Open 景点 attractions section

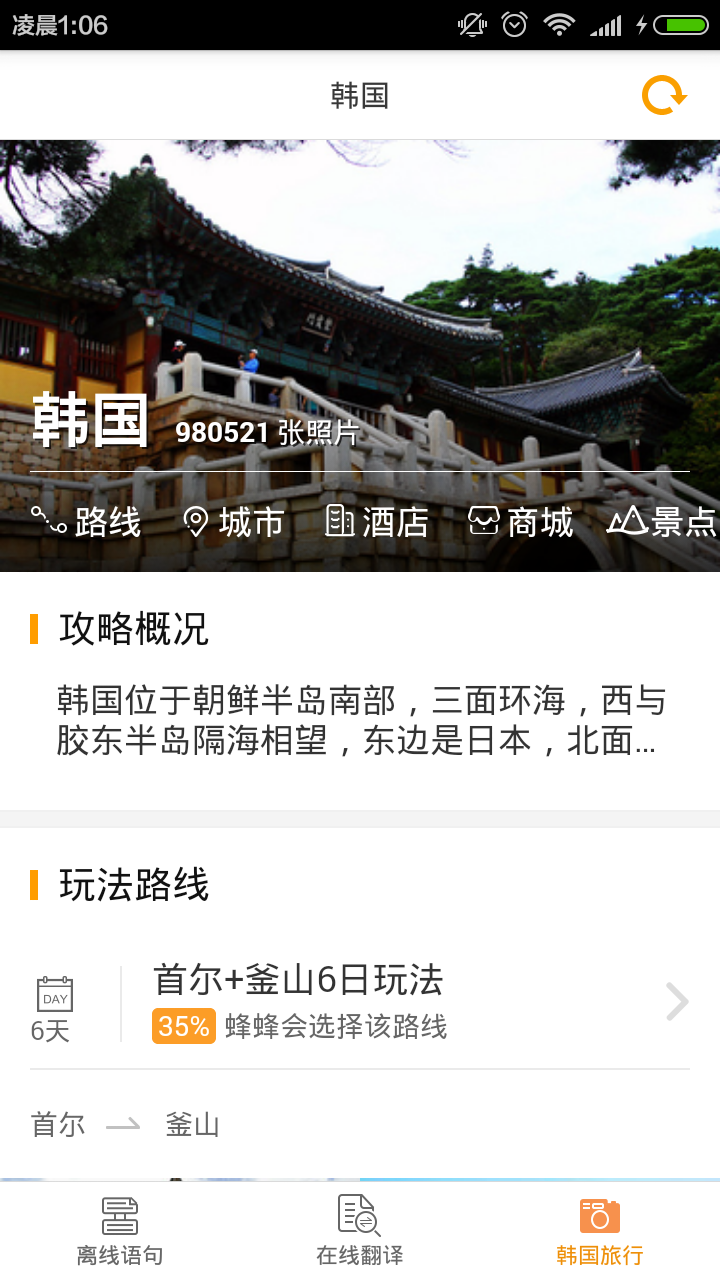click(663, 522)
